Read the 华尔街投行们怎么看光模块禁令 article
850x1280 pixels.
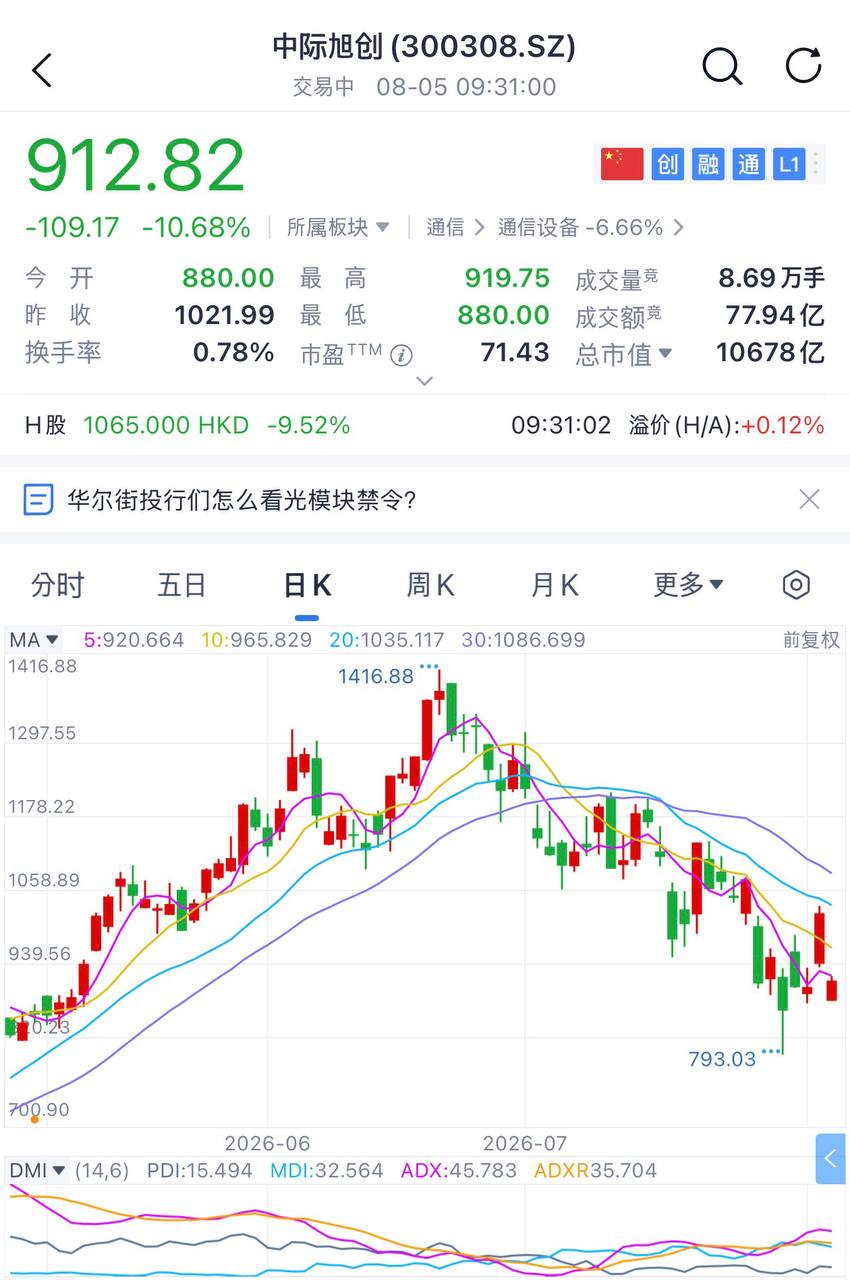tap(241, 499)
